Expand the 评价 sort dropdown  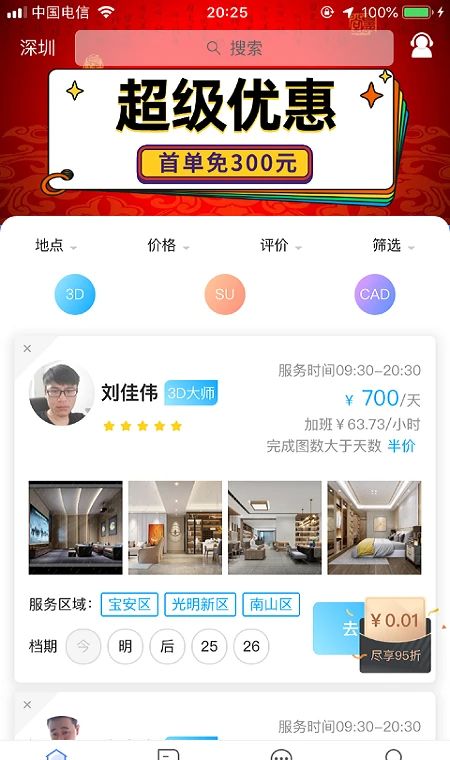[x=280, y=245]
